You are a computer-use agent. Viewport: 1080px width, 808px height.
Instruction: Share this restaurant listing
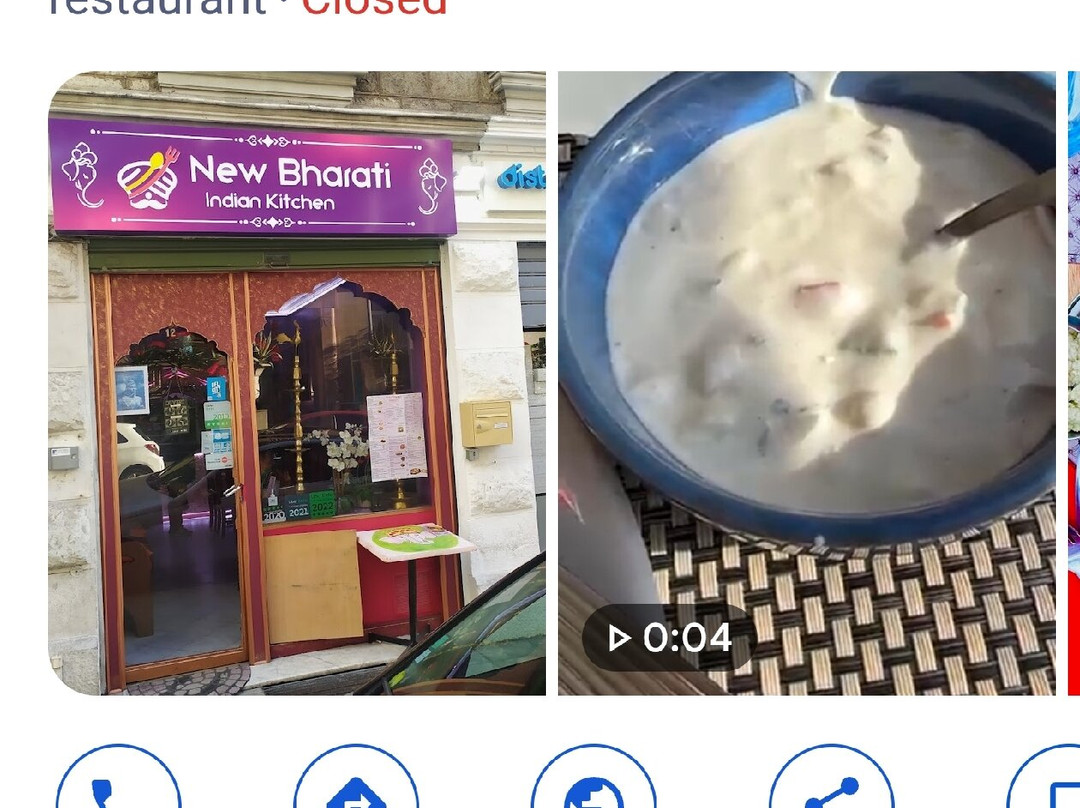click(x=831, y=776)
